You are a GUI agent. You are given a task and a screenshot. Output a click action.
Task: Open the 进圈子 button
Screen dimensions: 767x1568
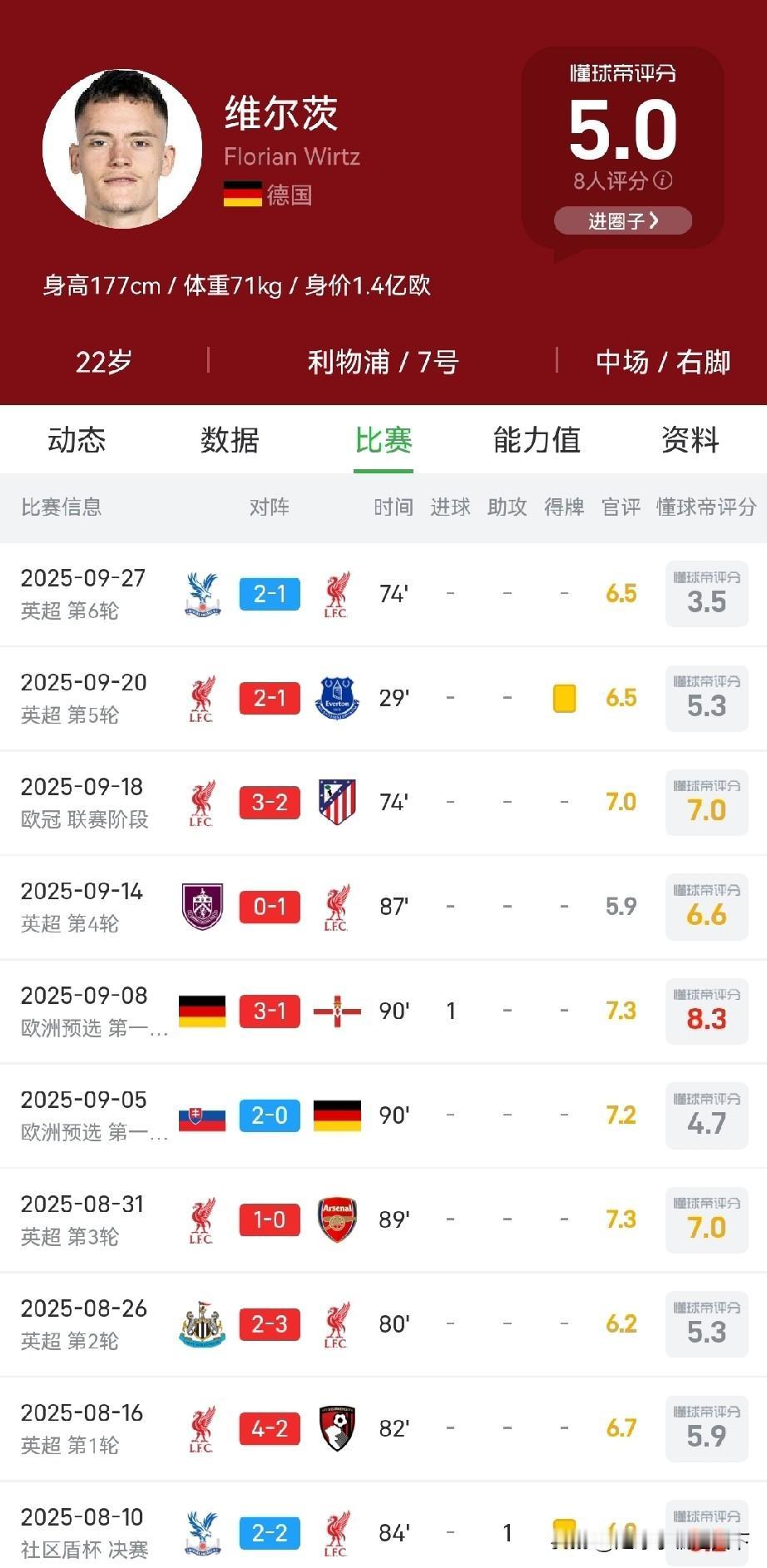point(623,220)
